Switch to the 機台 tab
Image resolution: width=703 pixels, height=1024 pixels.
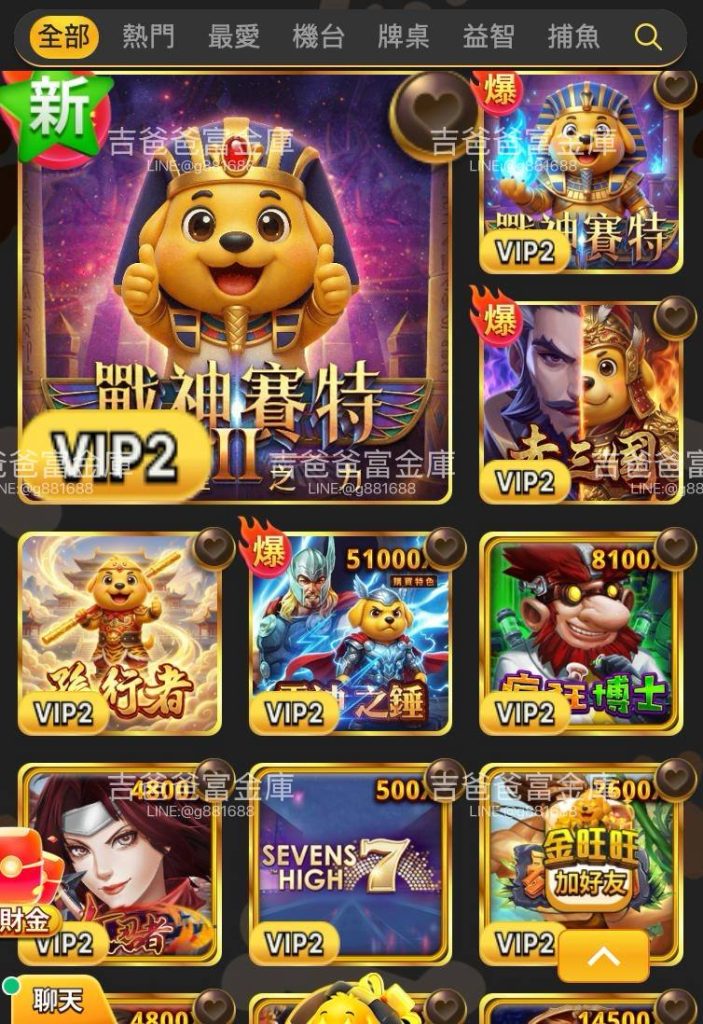click(319, 37)
